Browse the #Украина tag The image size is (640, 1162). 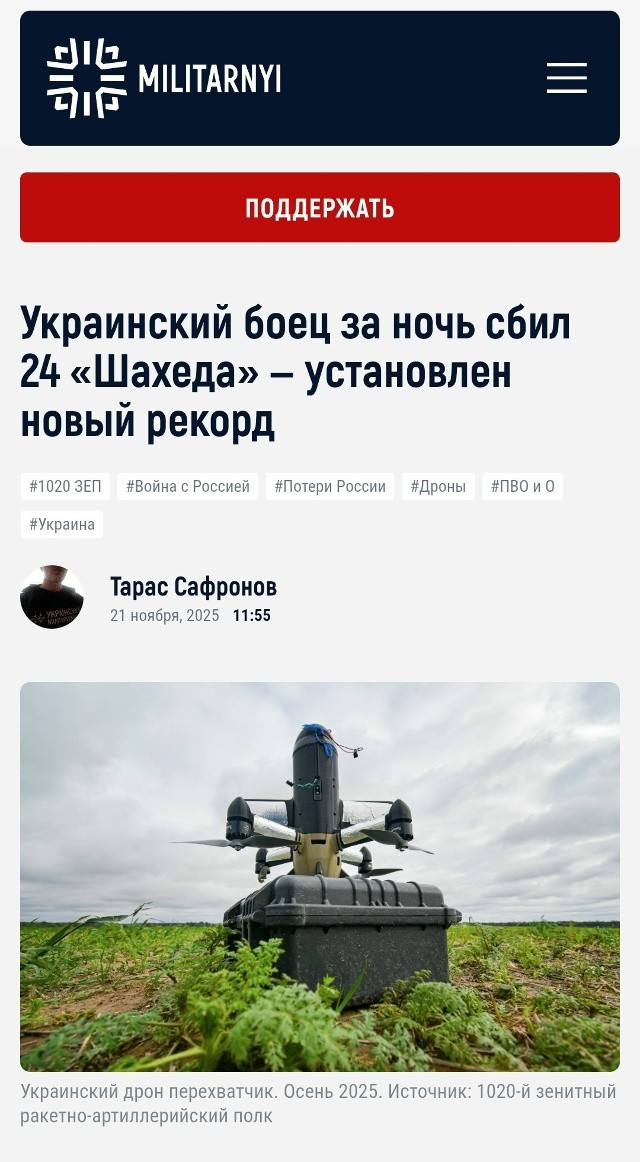tap(62, 524)
